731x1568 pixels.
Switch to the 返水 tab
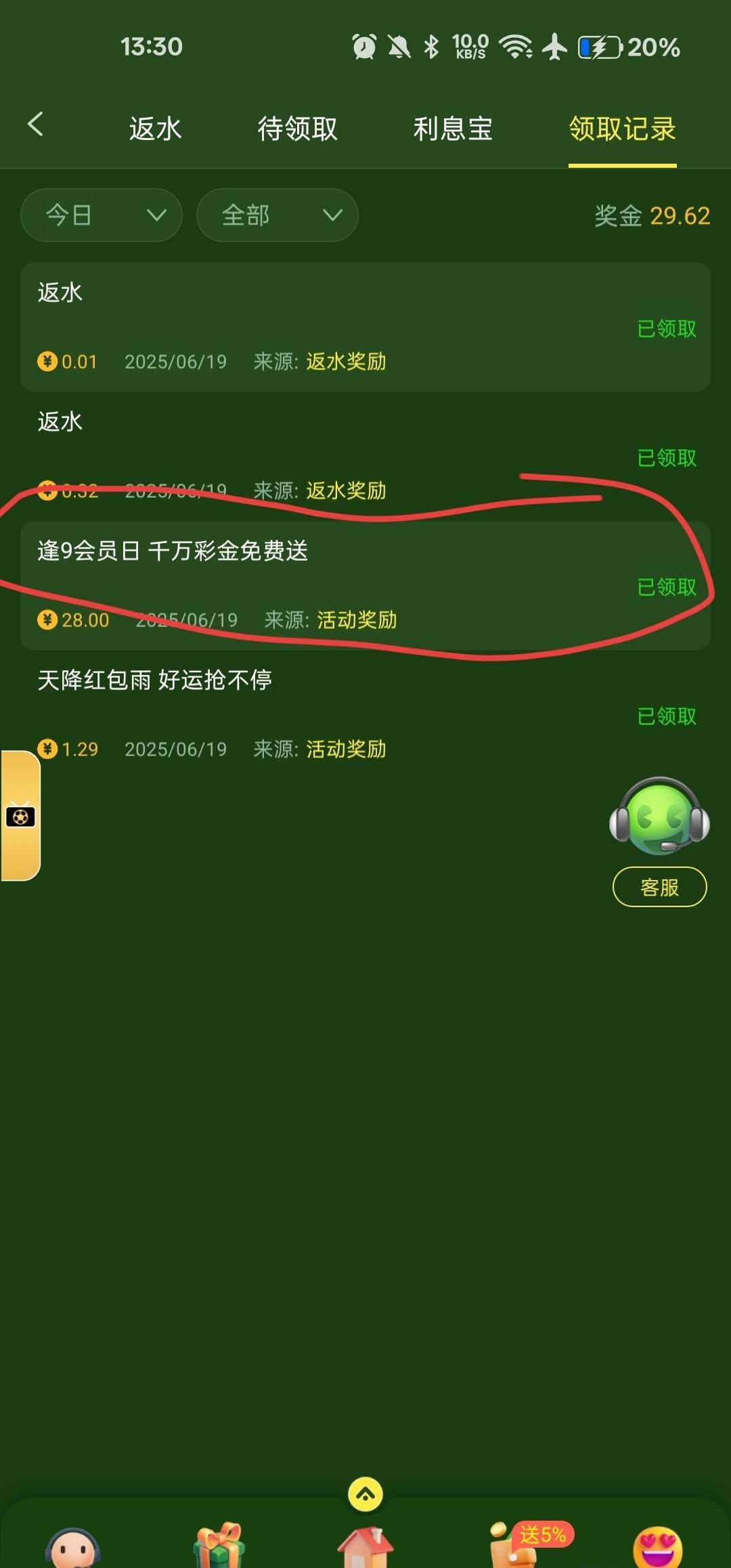pyautogui.click(x=155, y=129)
